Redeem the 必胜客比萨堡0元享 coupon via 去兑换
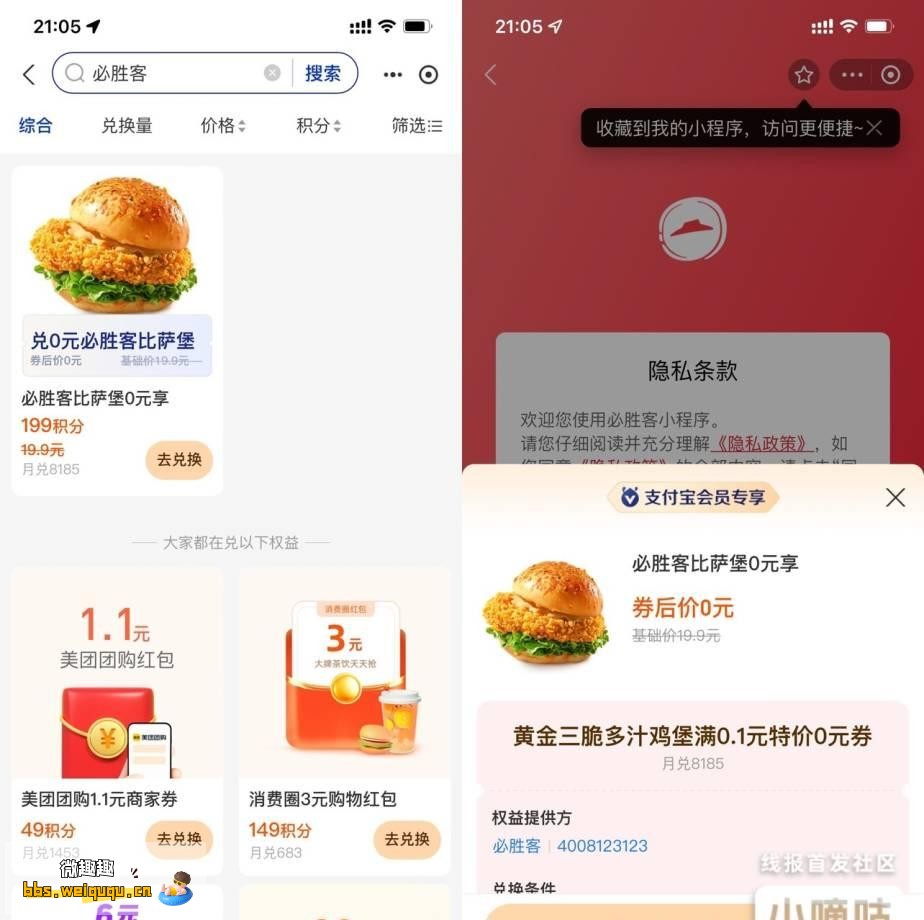The height and width of the screenshot is (920, 924). coord(179,459)
